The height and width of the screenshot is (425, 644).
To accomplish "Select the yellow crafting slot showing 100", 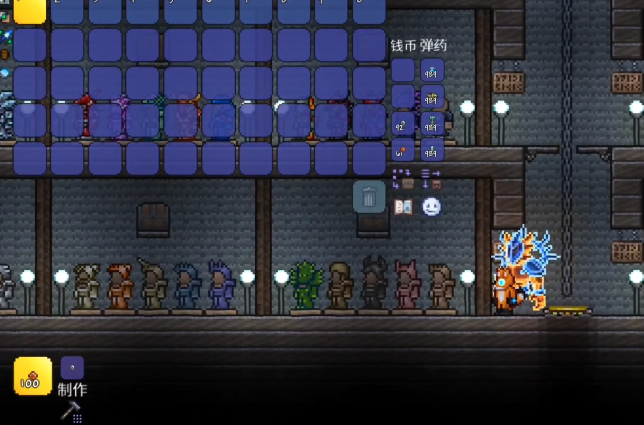I will coord(32,376).
